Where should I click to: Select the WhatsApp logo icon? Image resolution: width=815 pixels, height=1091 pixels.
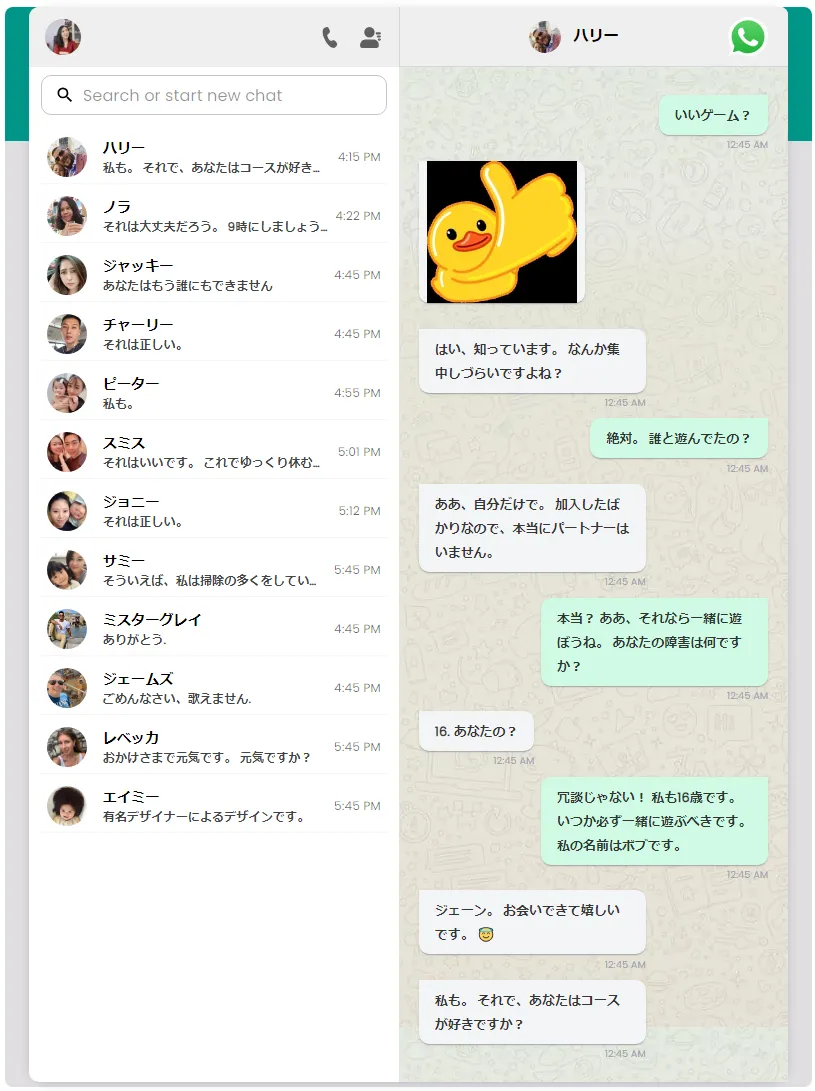click(747, 37)
